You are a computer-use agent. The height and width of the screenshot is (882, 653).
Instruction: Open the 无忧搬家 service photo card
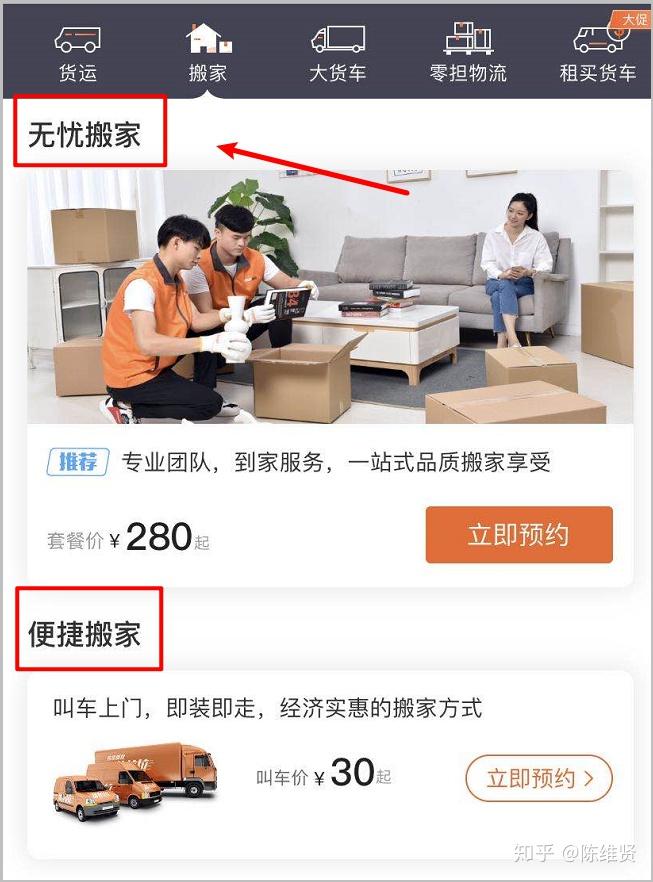tap(330, 296)
